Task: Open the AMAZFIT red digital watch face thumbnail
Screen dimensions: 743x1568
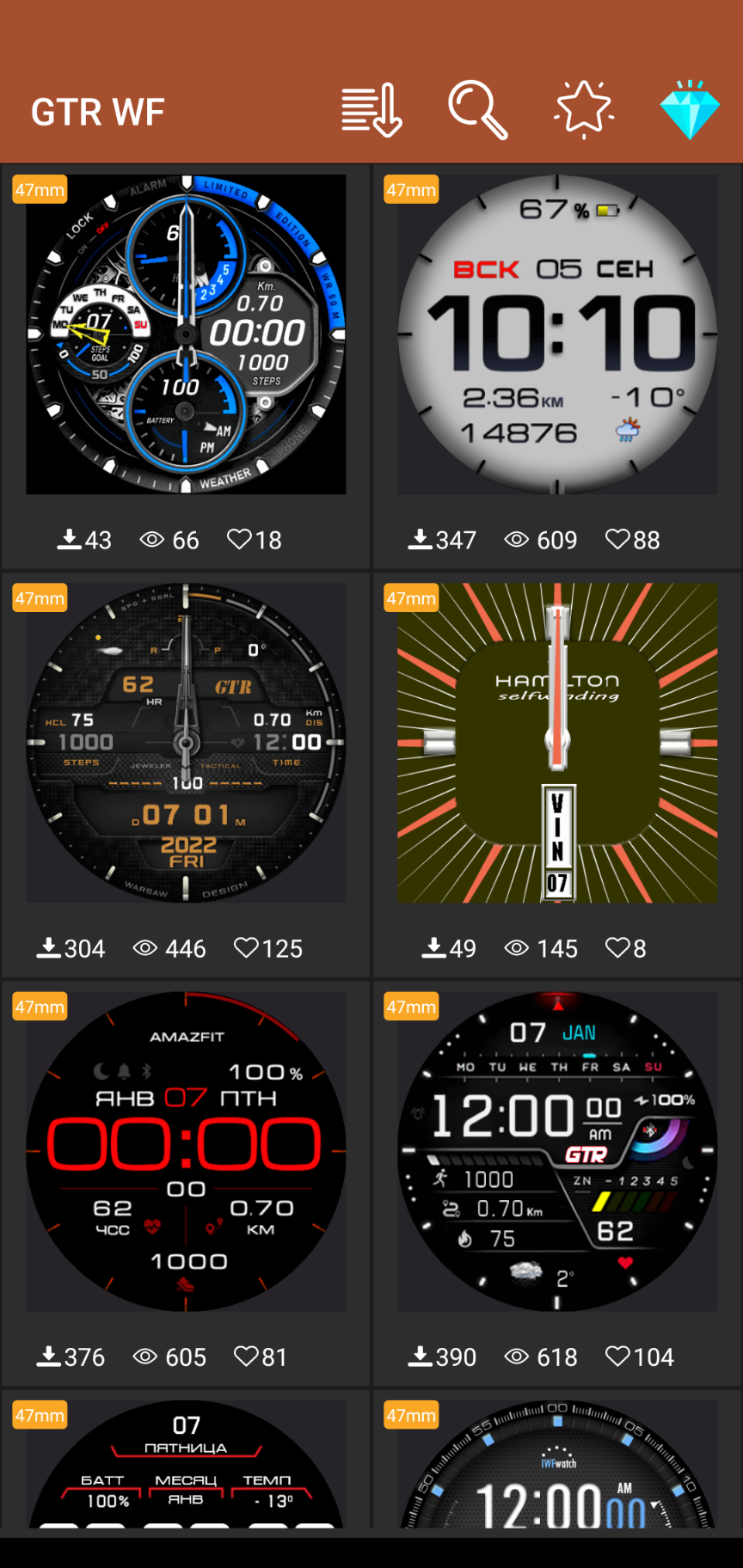Action: tap(185, 1152)
